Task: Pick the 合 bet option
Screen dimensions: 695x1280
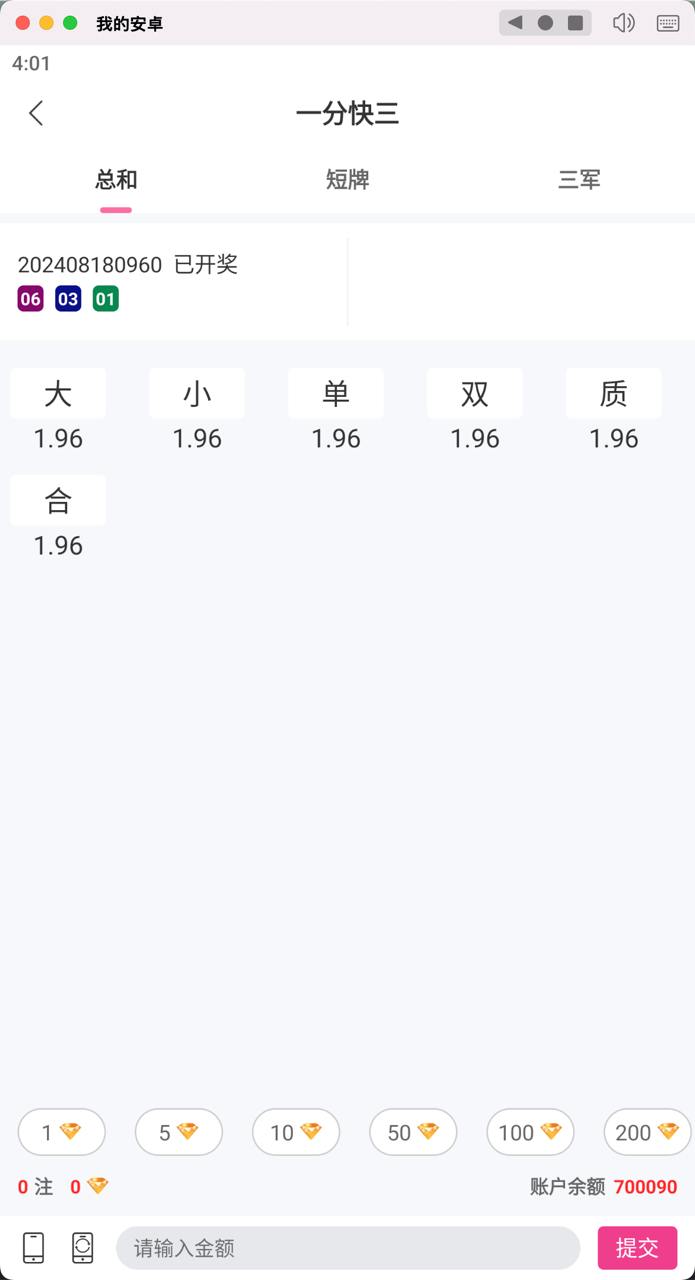Action: 58,501
